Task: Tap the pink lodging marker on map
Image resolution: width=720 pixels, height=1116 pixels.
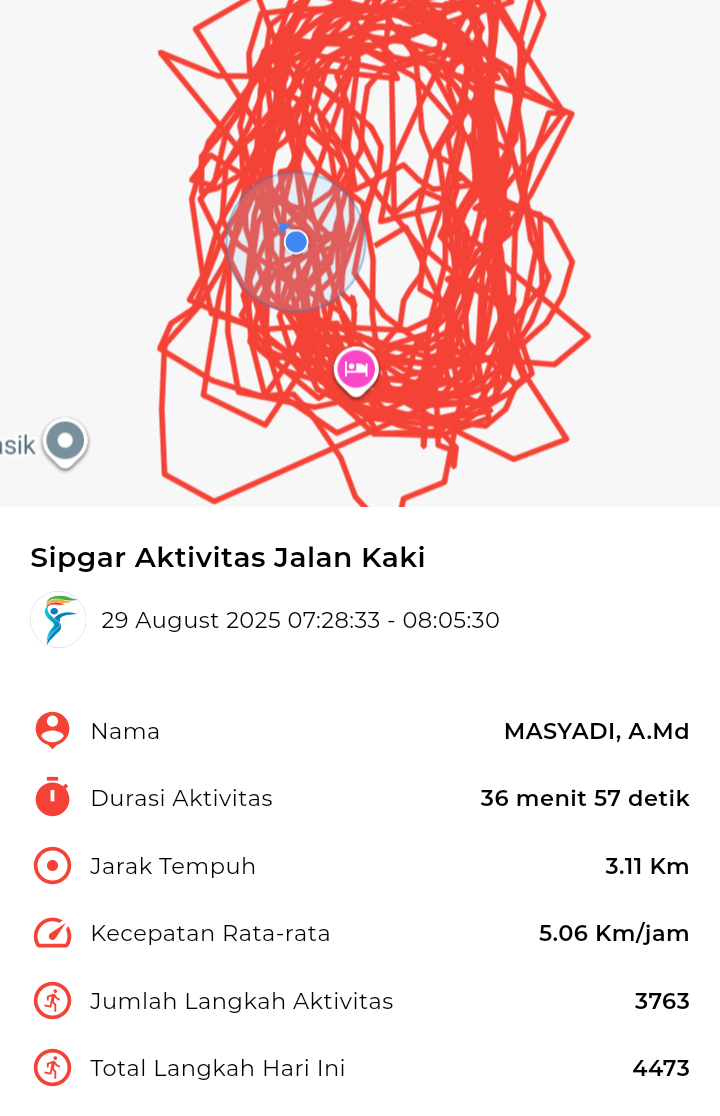Action: [x=355, y=370]
